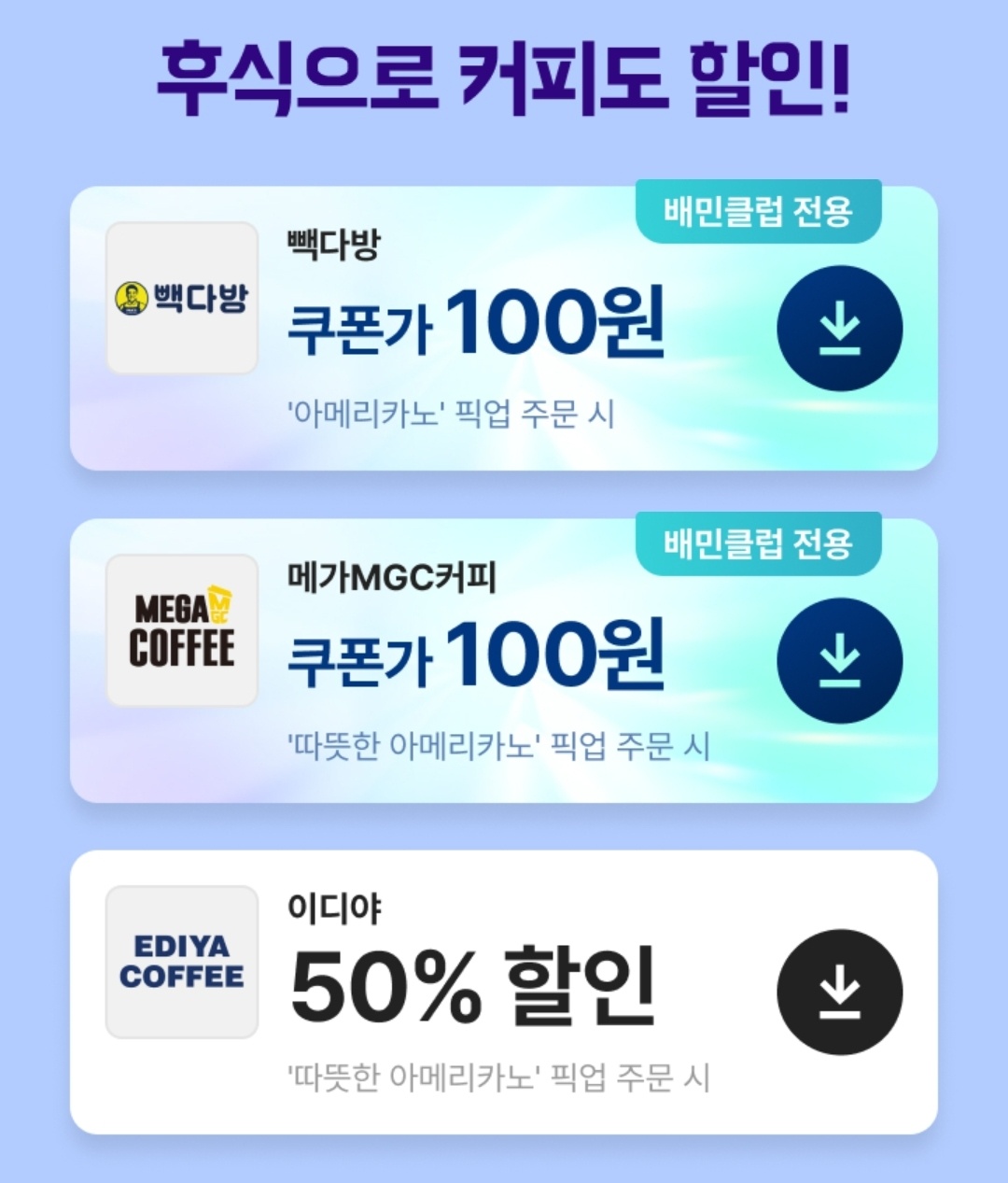Select the 배민클럽 전용 badge on 빽다방 coupon

click(x=758, y=211)
